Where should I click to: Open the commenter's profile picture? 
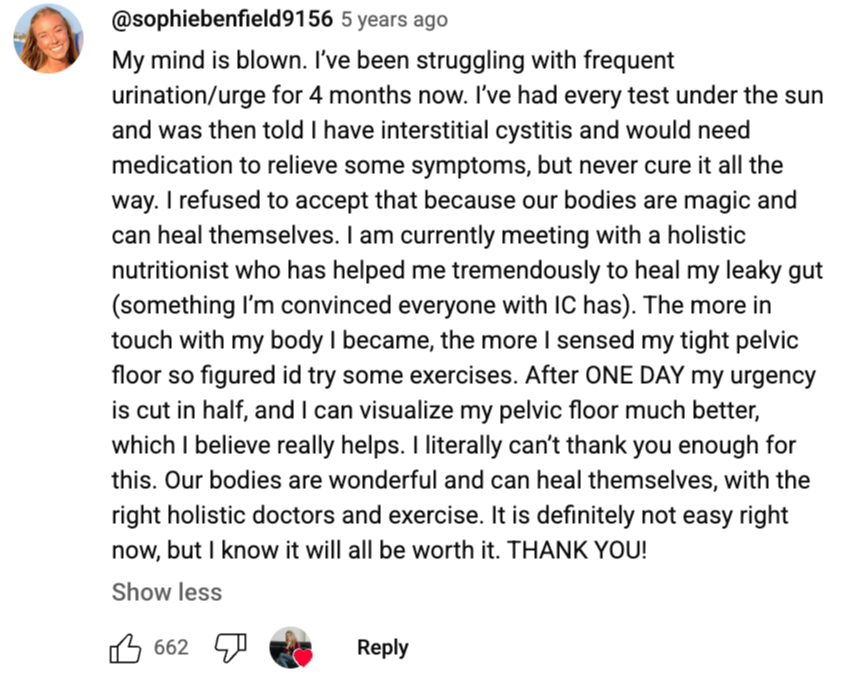pyautogui.click(x=48, y=39)
